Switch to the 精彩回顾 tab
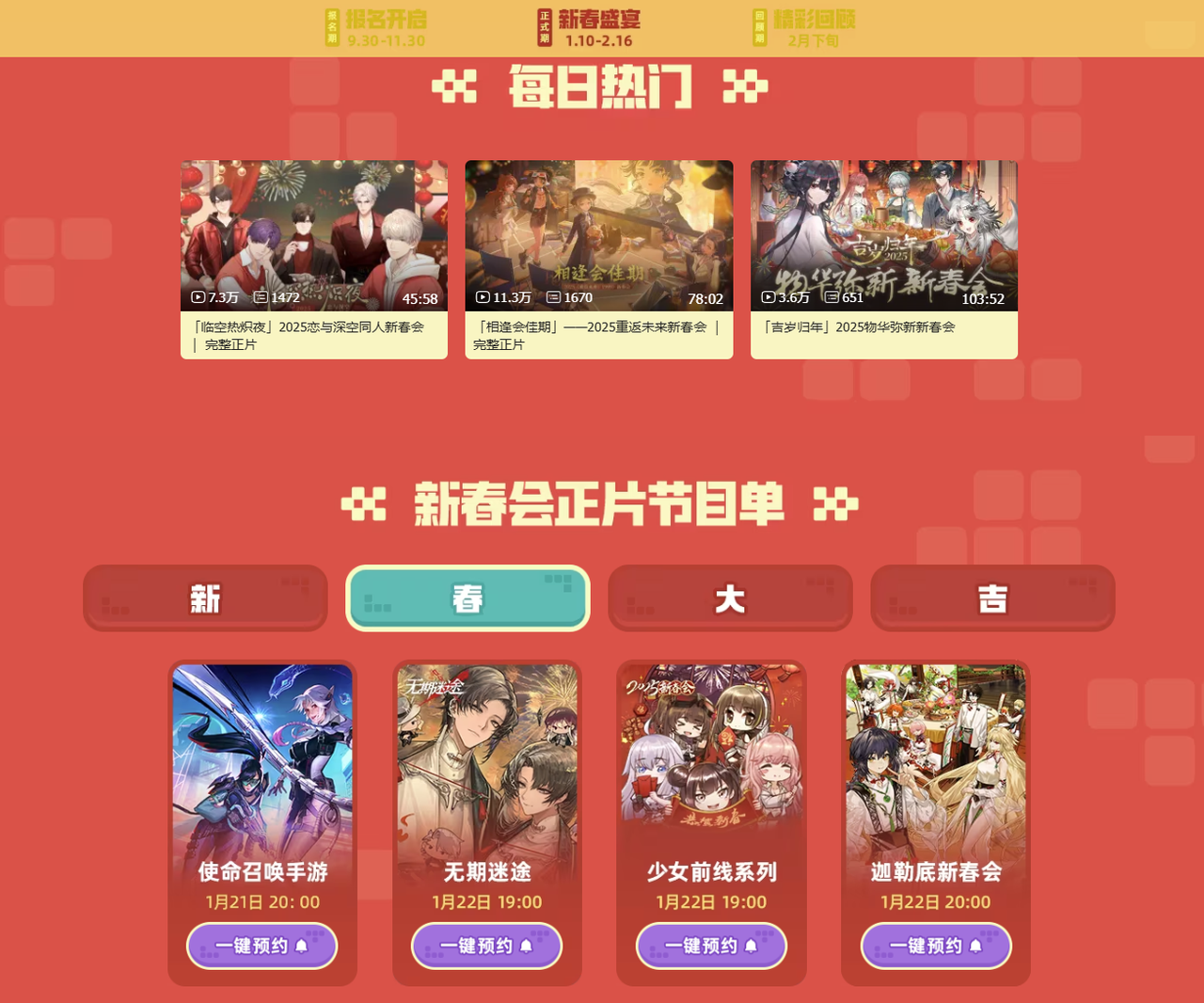 (x=804, y=28)
